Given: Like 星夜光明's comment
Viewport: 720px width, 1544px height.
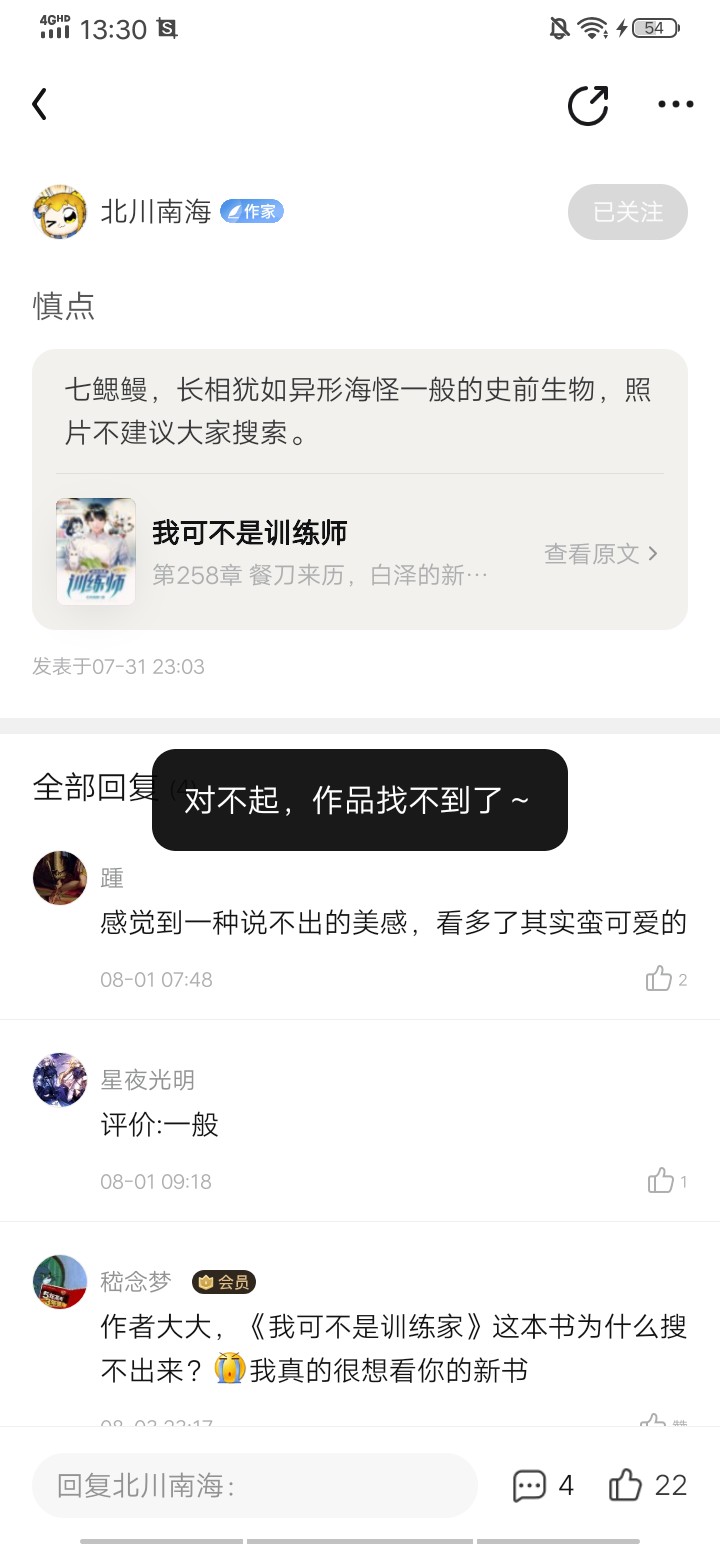Looking at the screenshot, I should 661,1181.
